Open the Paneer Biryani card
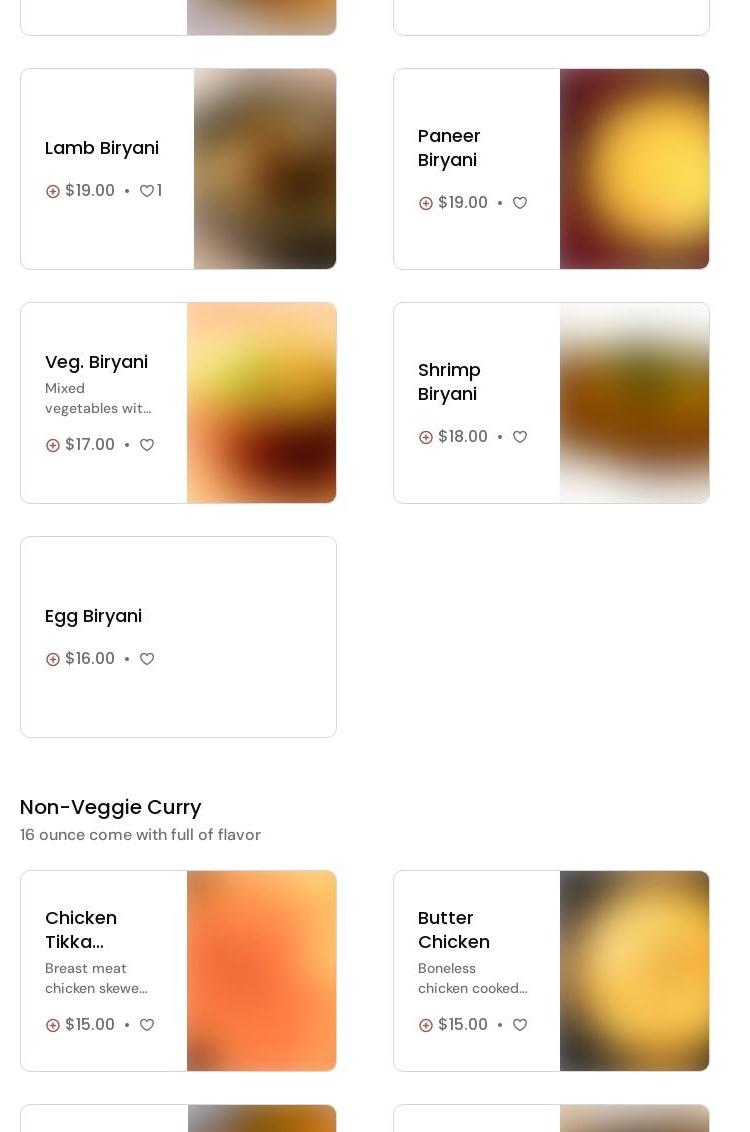The height and width of the screenshot is (1132, 750). pyautogui.click(x=449, y=148)
